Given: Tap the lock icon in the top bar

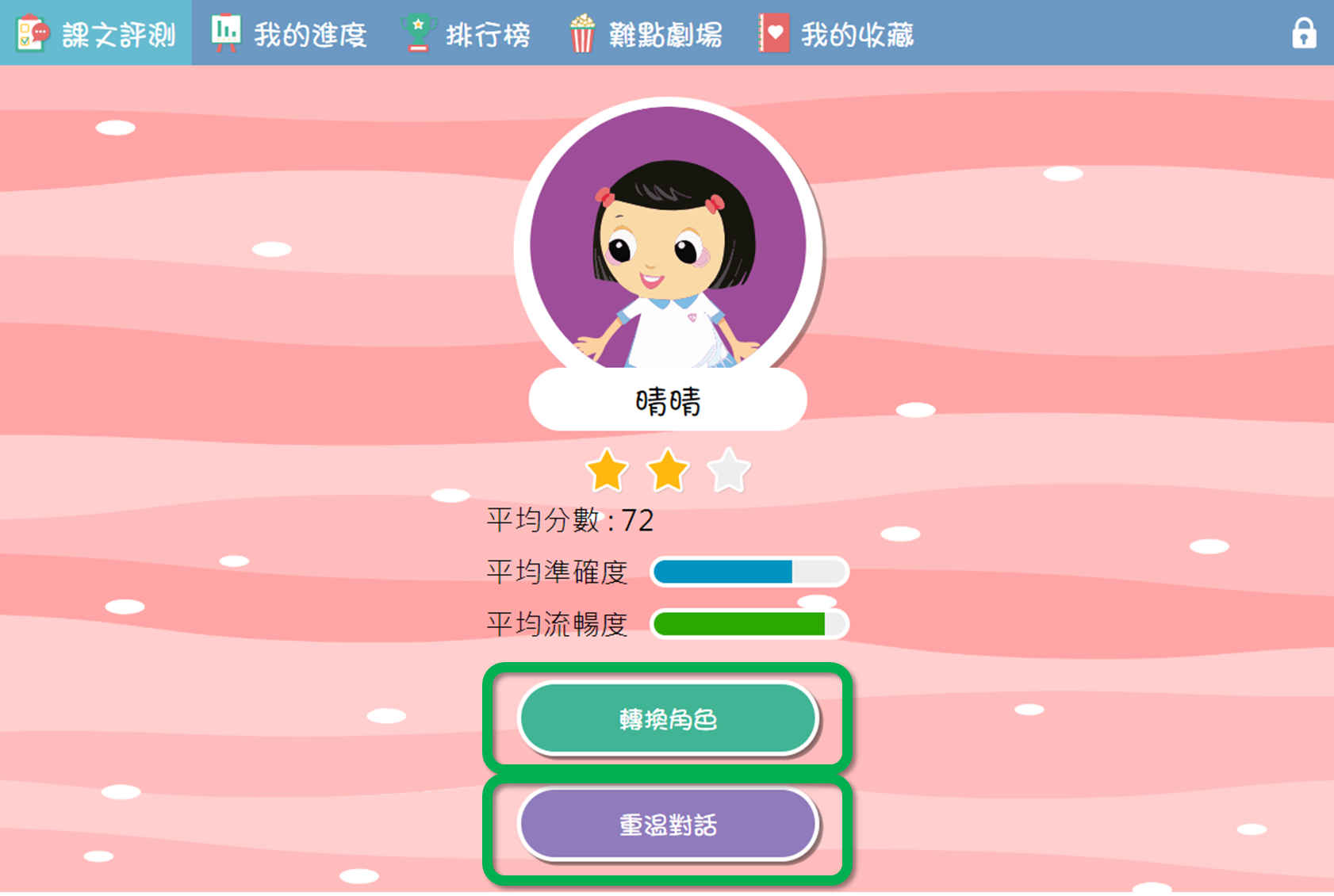Looking at the screenshot, I should click(x=1303, y=33).
